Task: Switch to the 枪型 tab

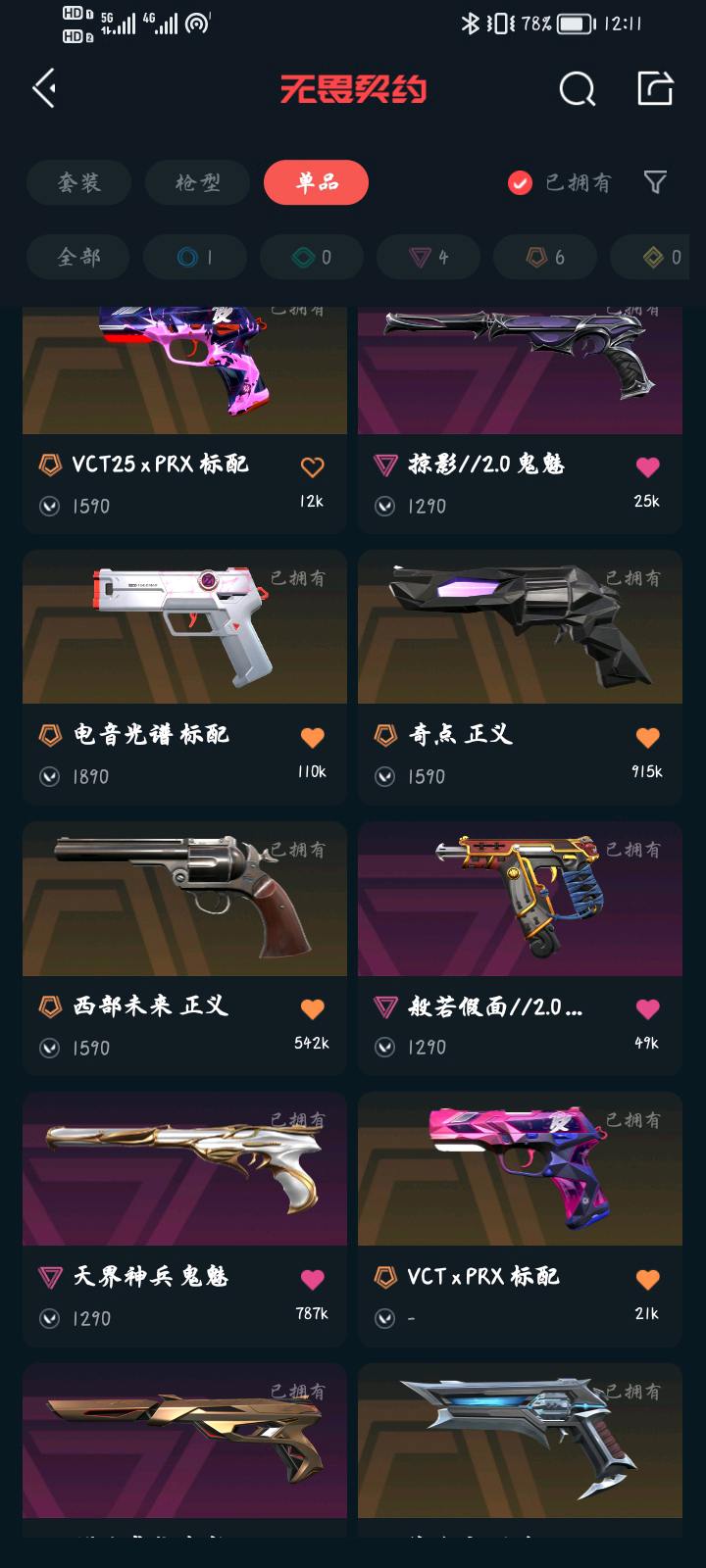Action: pos(197,182)
